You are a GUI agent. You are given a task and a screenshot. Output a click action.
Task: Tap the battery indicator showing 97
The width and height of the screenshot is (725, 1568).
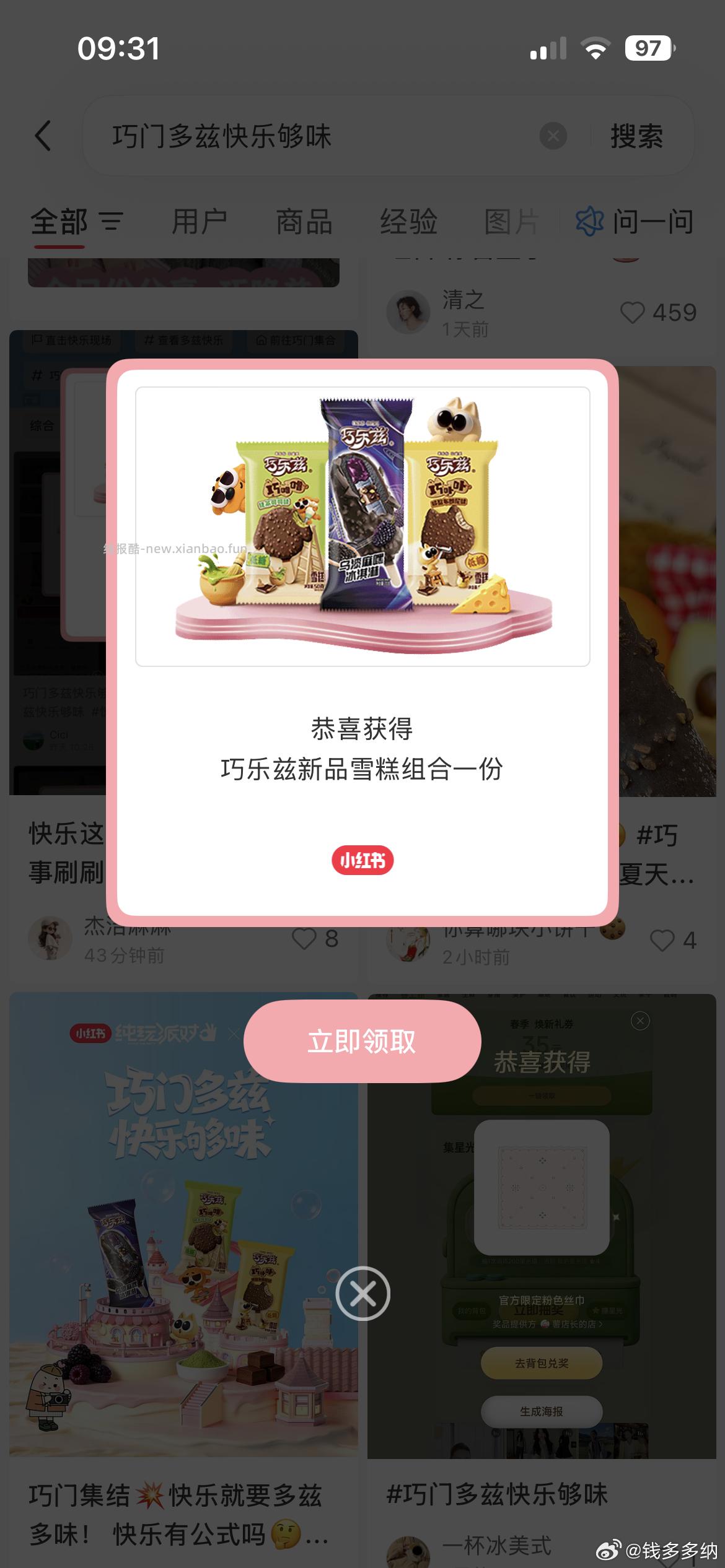[648, 48]
